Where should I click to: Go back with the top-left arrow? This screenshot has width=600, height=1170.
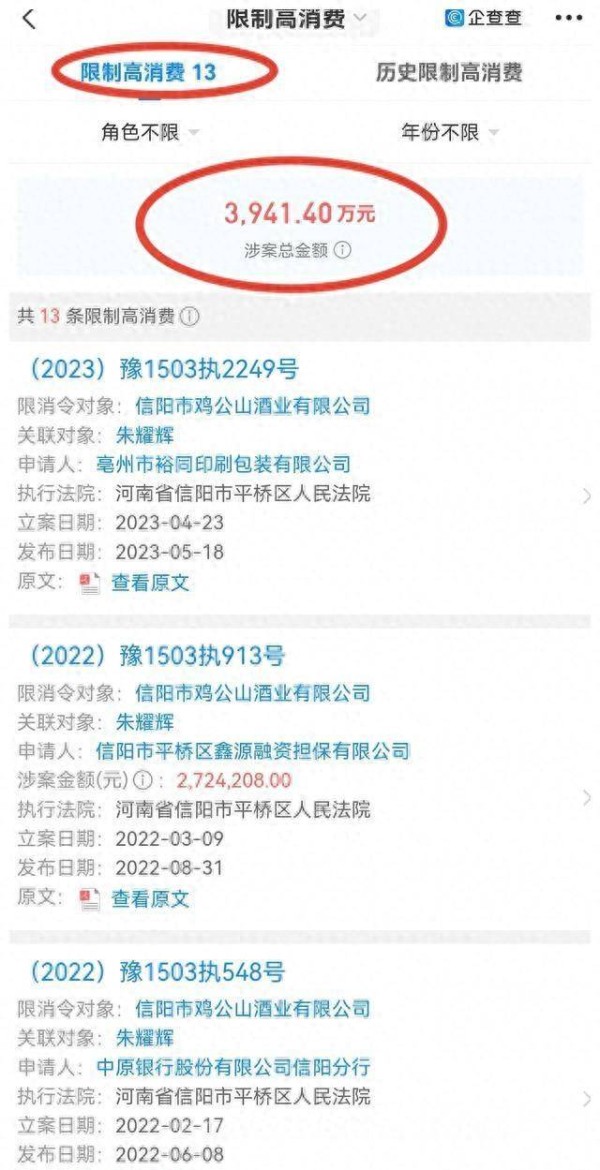coord(29,19)
